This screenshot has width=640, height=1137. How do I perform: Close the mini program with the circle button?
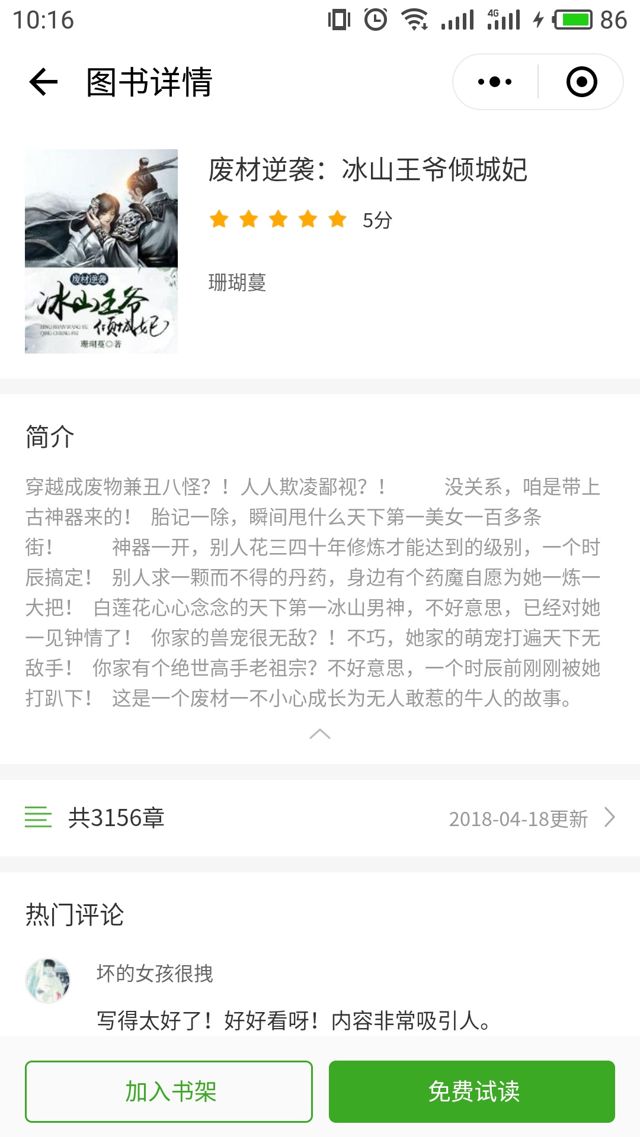[581, 82]
